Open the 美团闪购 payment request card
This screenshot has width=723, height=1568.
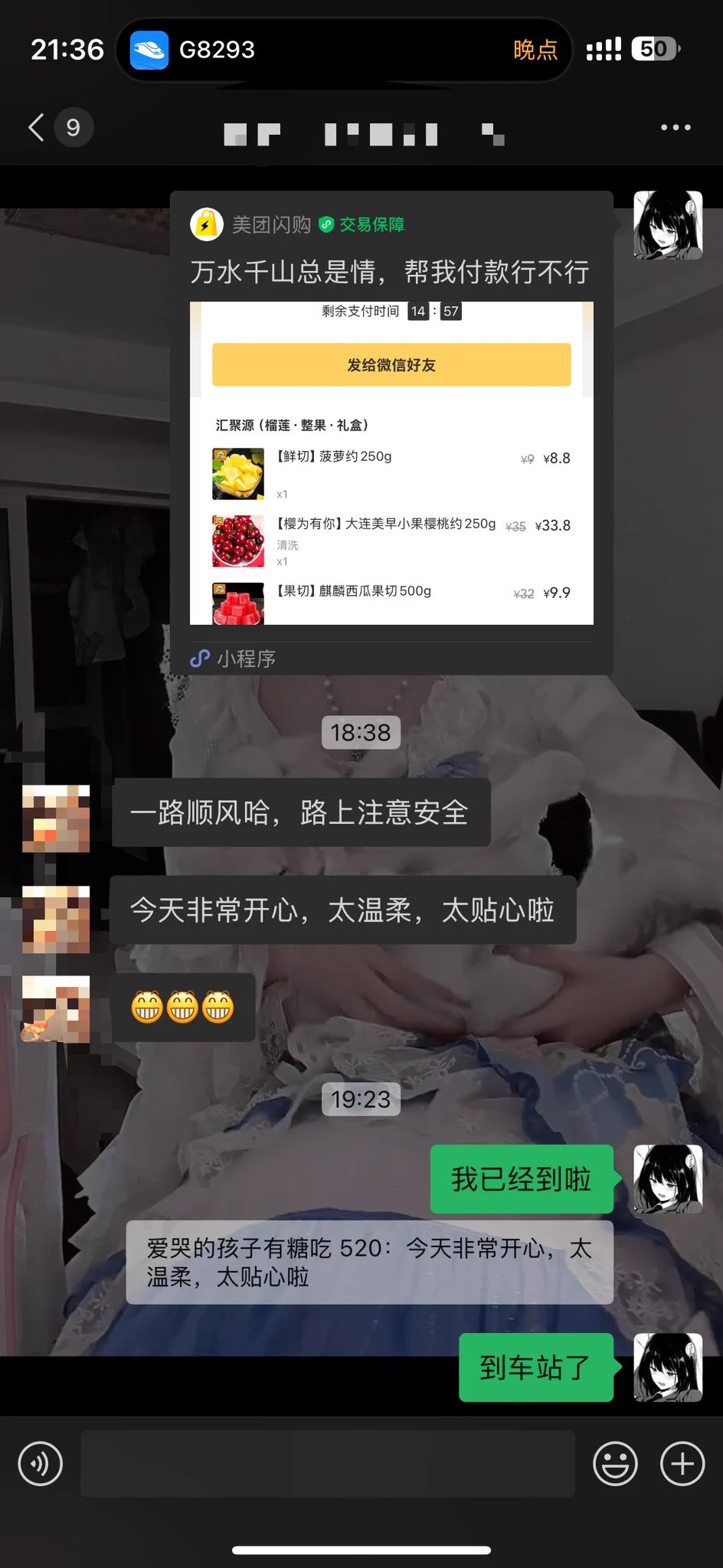[391, 433]
